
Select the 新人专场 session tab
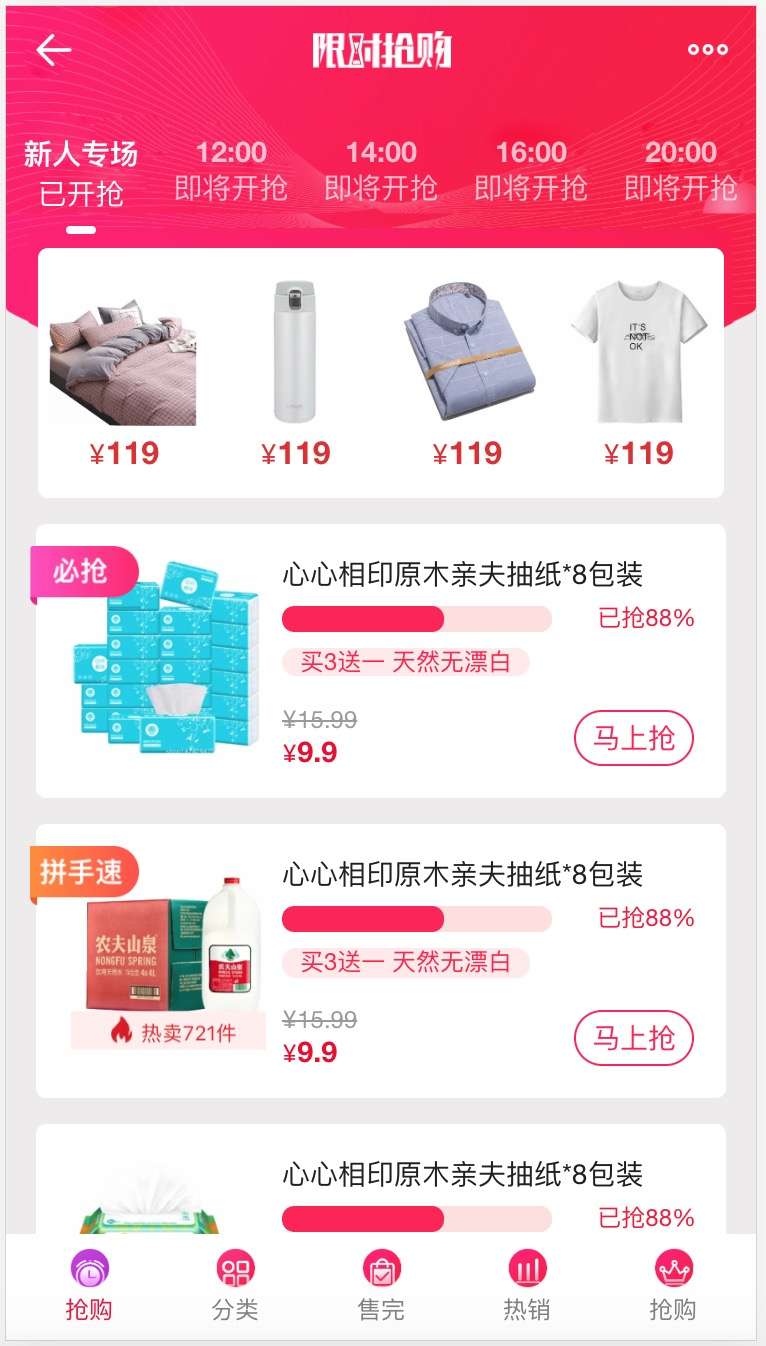[81, 172]
